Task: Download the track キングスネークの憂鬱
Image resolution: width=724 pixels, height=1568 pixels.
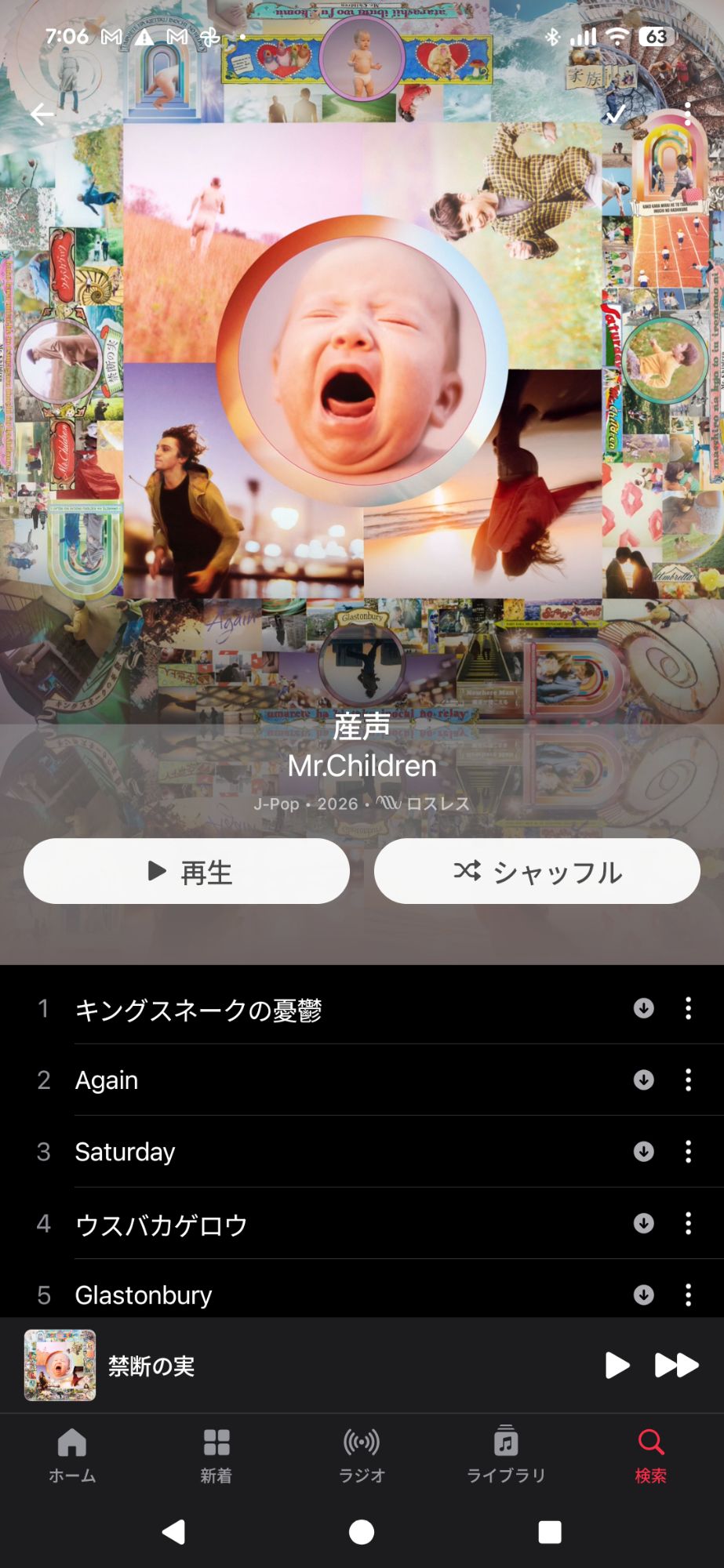Action: point(643,1008)
